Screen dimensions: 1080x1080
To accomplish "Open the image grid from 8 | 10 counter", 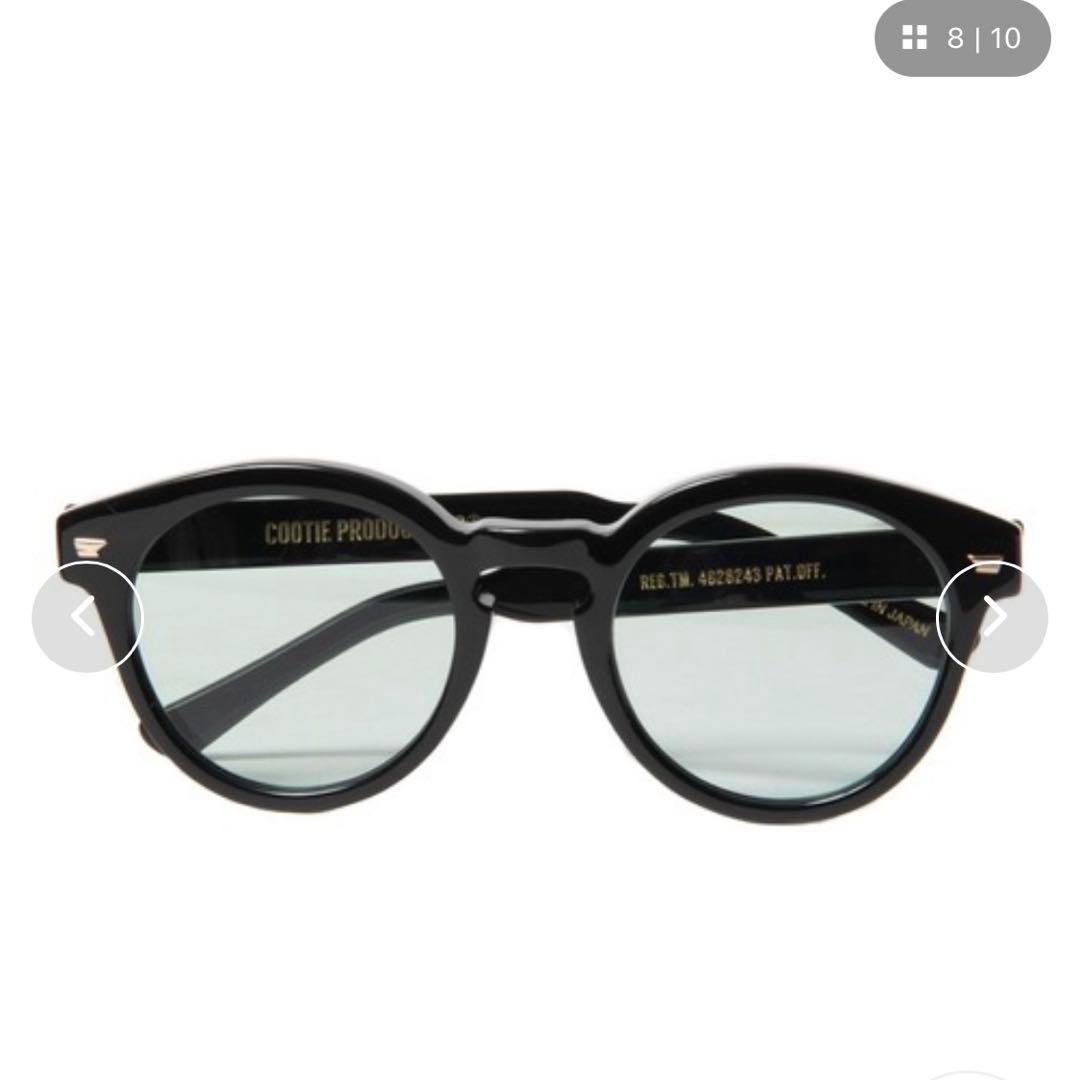I will point(961,39).
